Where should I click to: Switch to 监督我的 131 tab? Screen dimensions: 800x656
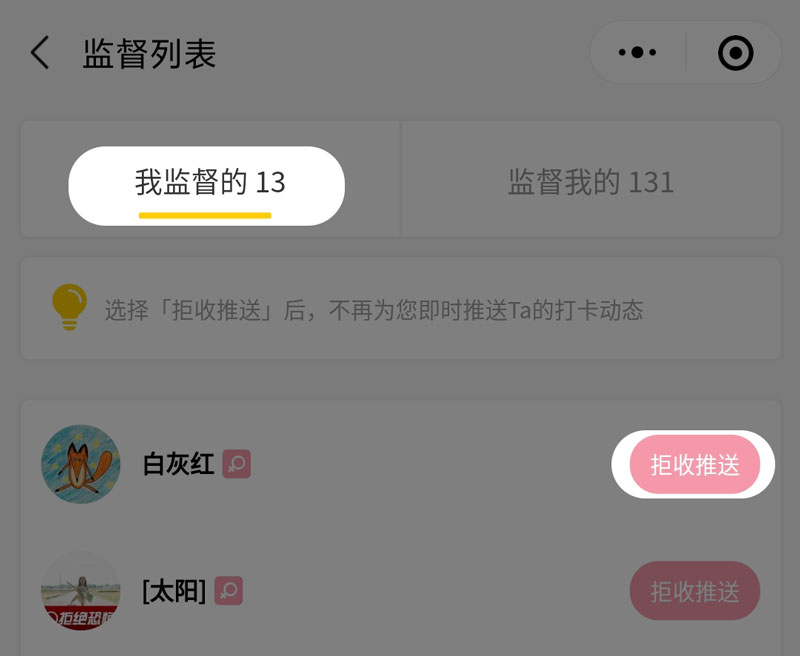(591, 183)
